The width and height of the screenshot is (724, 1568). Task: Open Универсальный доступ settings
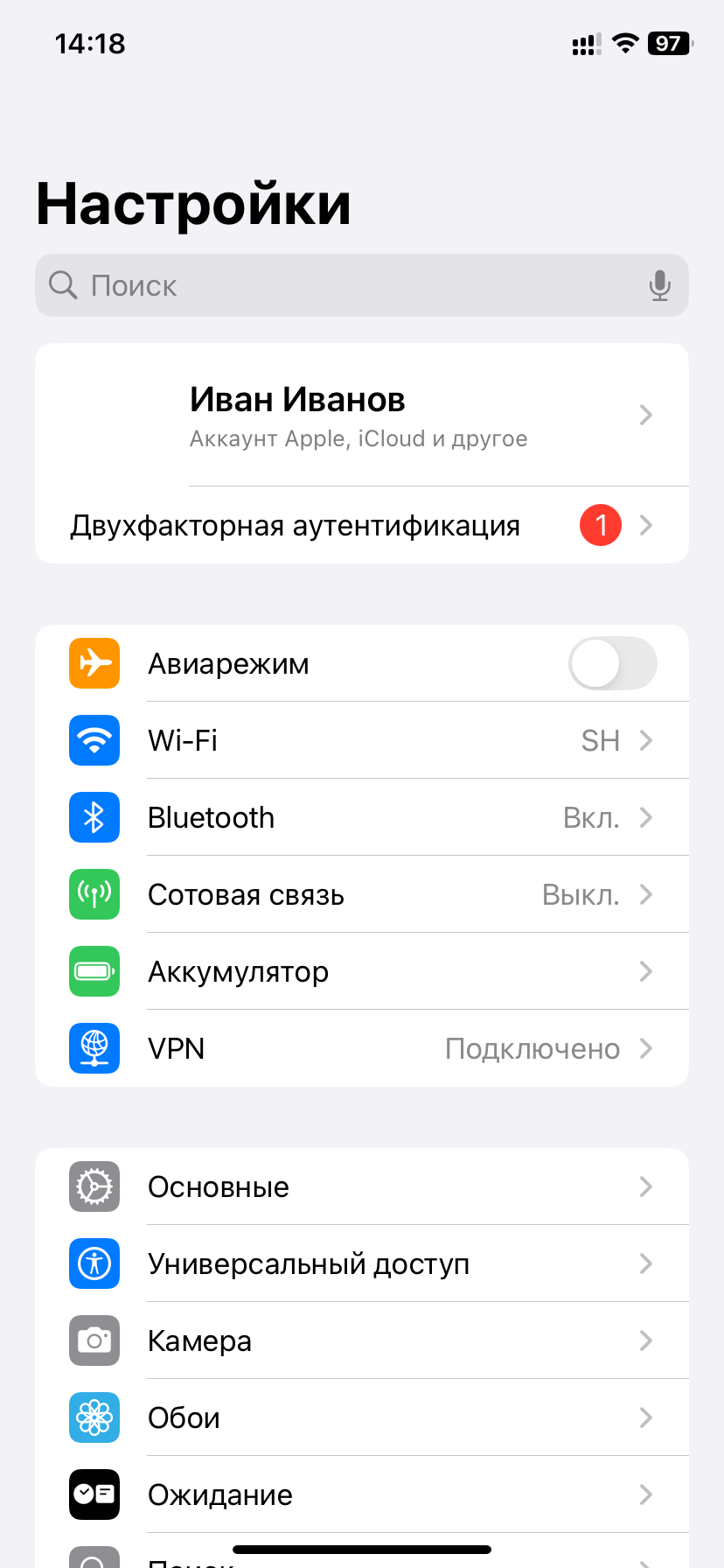tap(362, 1263)
